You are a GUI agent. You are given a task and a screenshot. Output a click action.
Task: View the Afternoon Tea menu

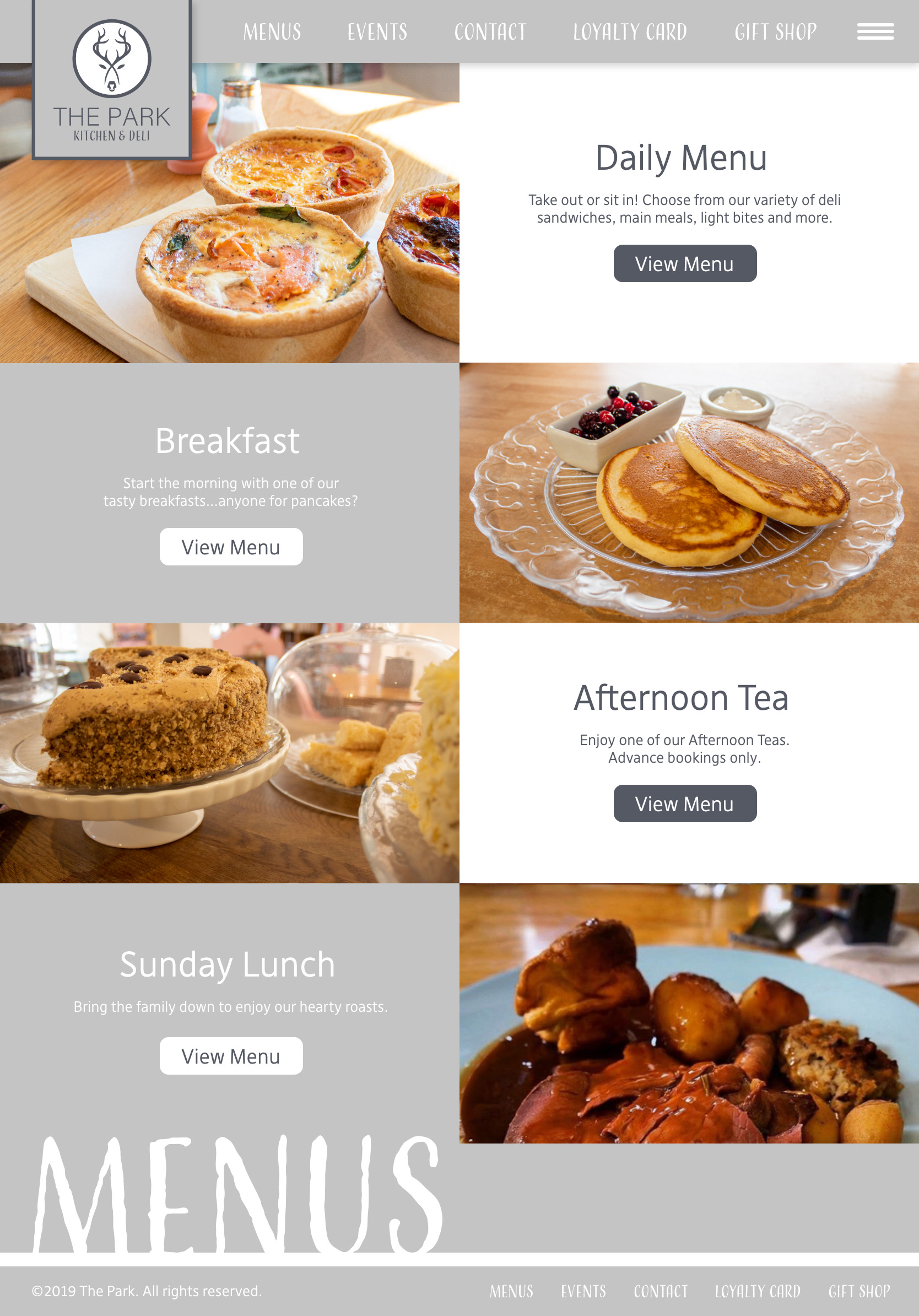[684, 803]
